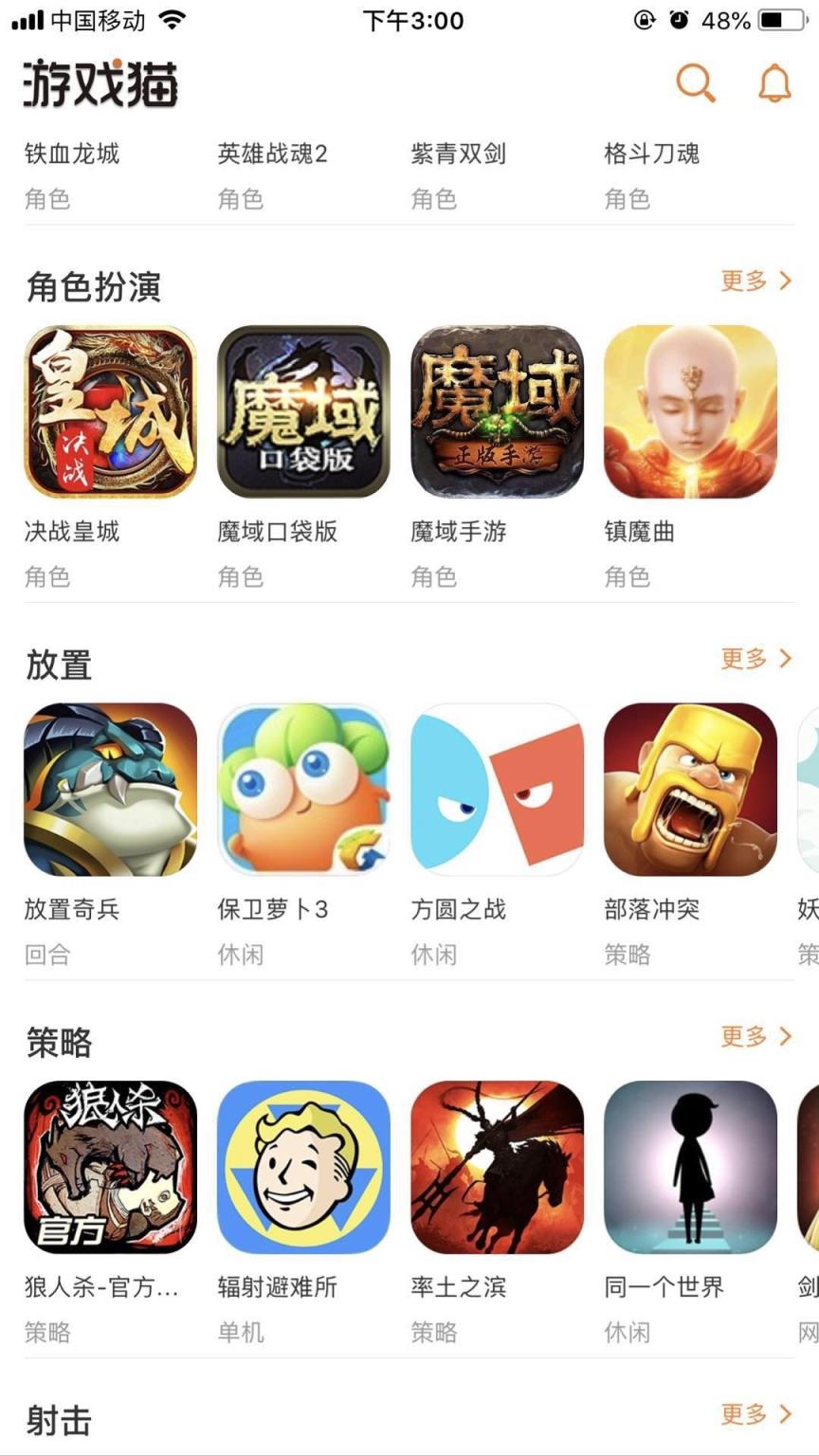Viewport: 819px width, 1456px height.
Task: Expand more games in 角色扮演 section
Action: 754,281
